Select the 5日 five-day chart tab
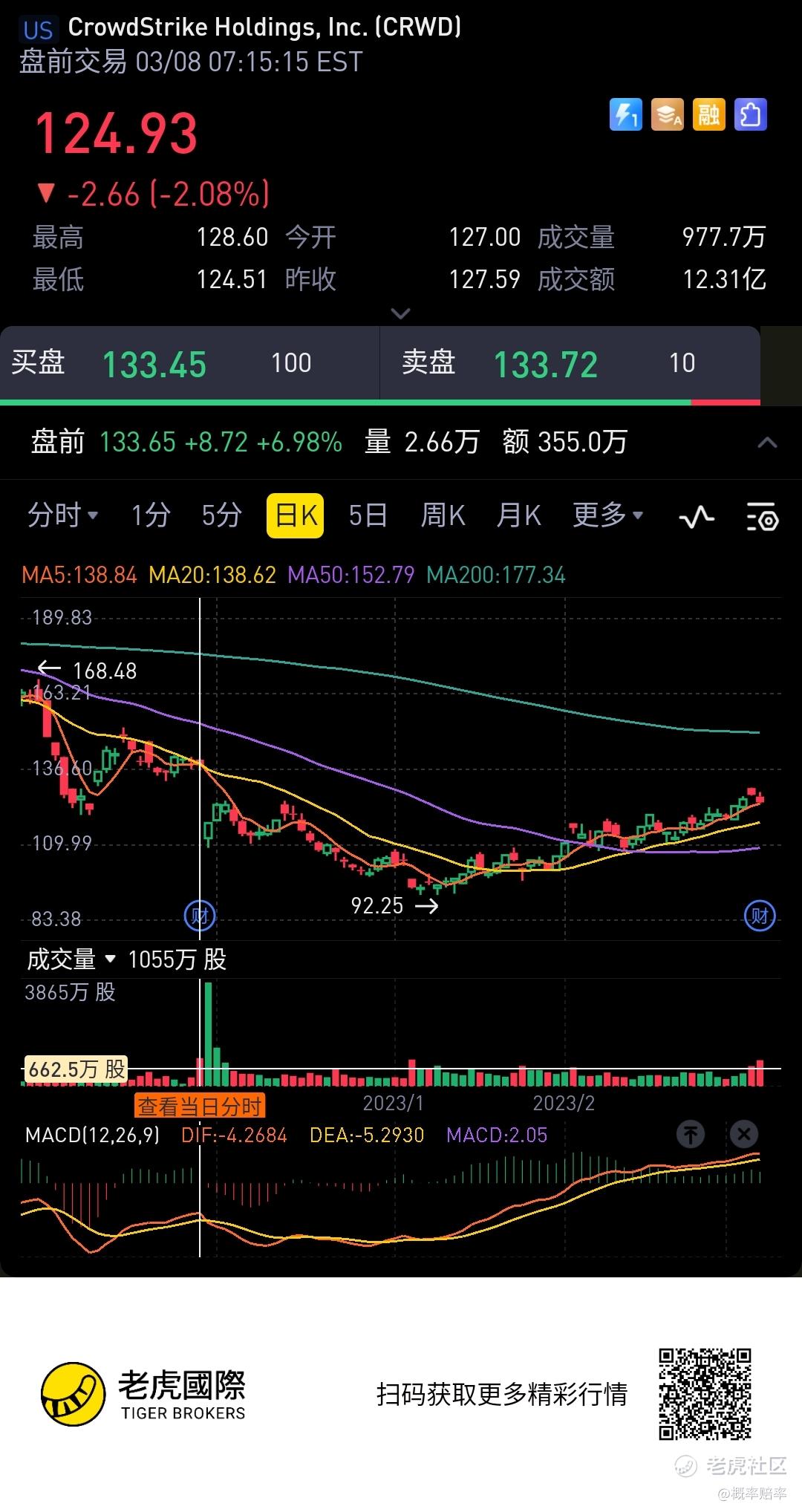The width and height of the screenshot is (802, 1512). [x=369, y=515]
